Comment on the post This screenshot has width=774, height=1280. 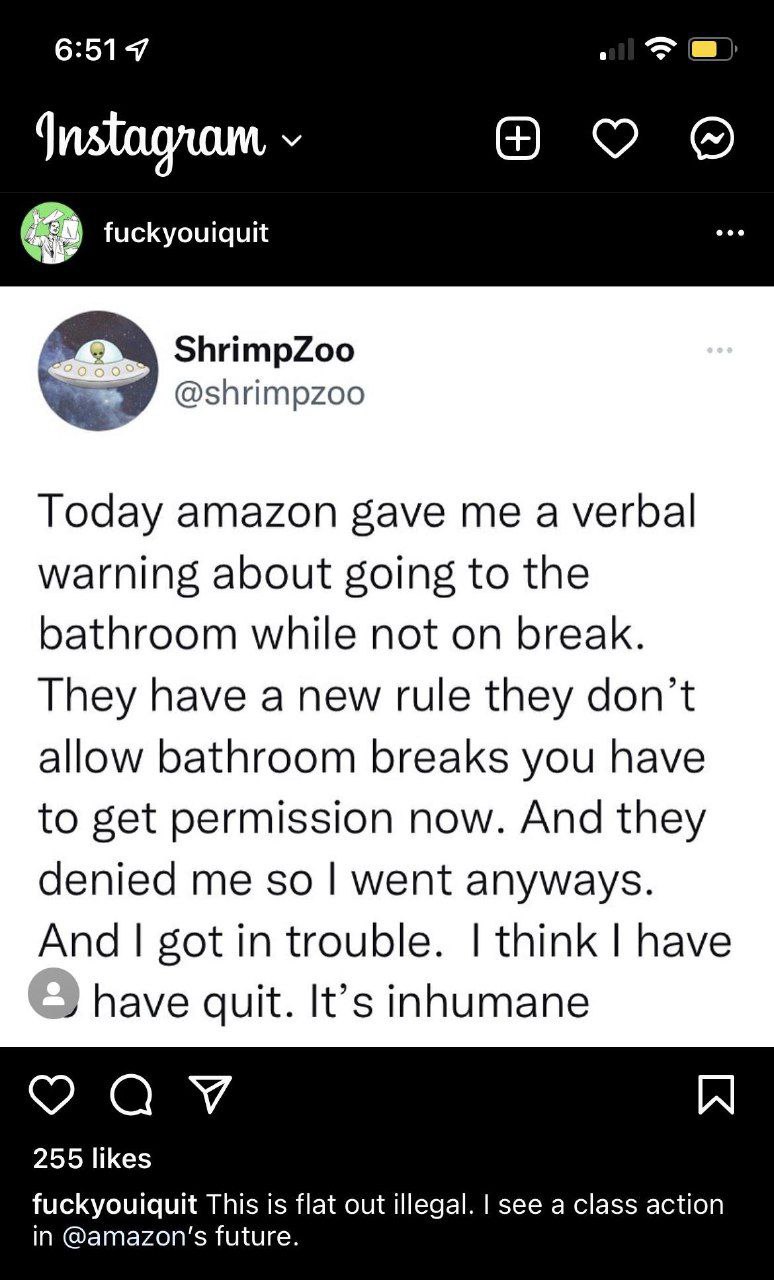coord(130,1095)
